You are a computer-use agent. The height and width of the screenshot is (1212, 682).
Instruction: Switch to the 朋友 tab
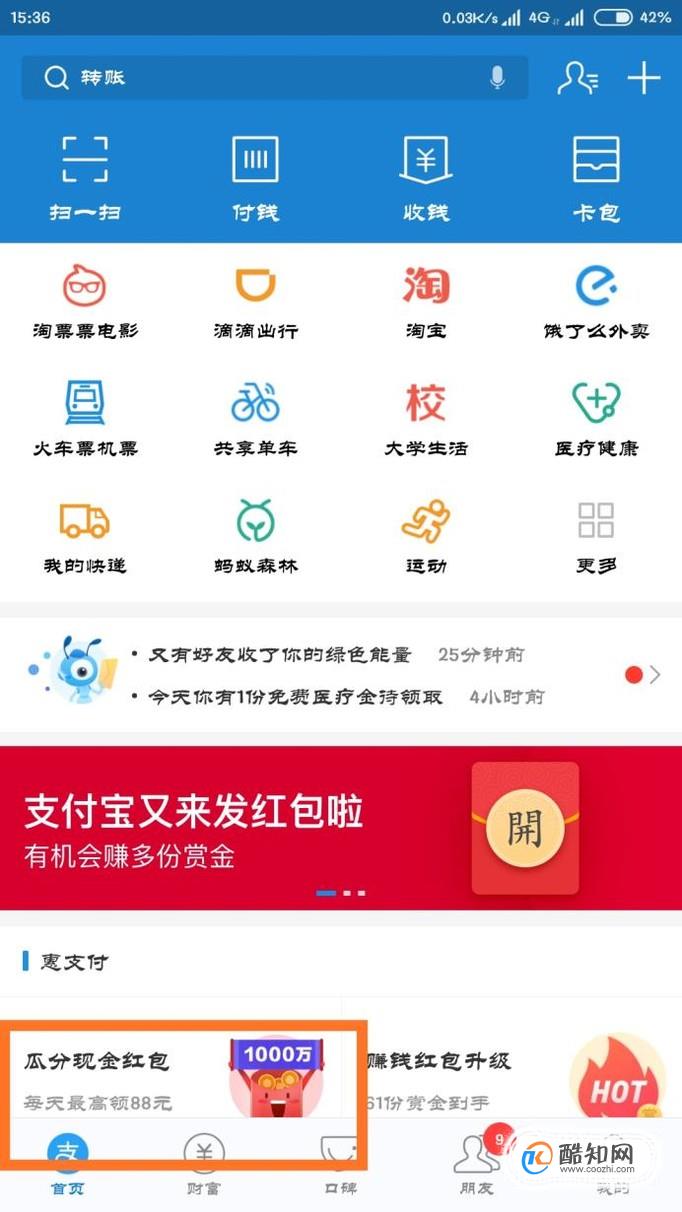click(476, 1165)
